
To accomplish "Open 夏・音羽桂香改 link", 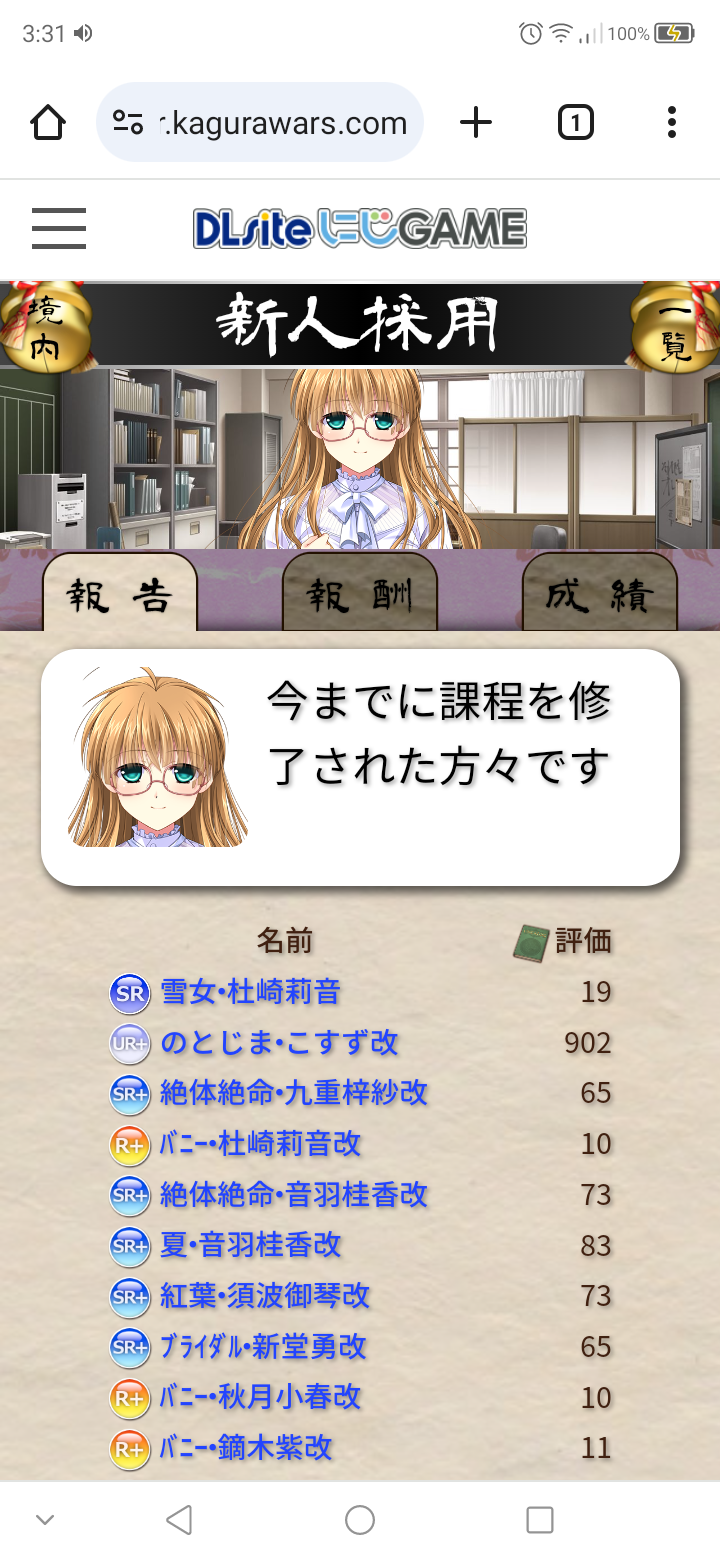I will coord(251,1245).
